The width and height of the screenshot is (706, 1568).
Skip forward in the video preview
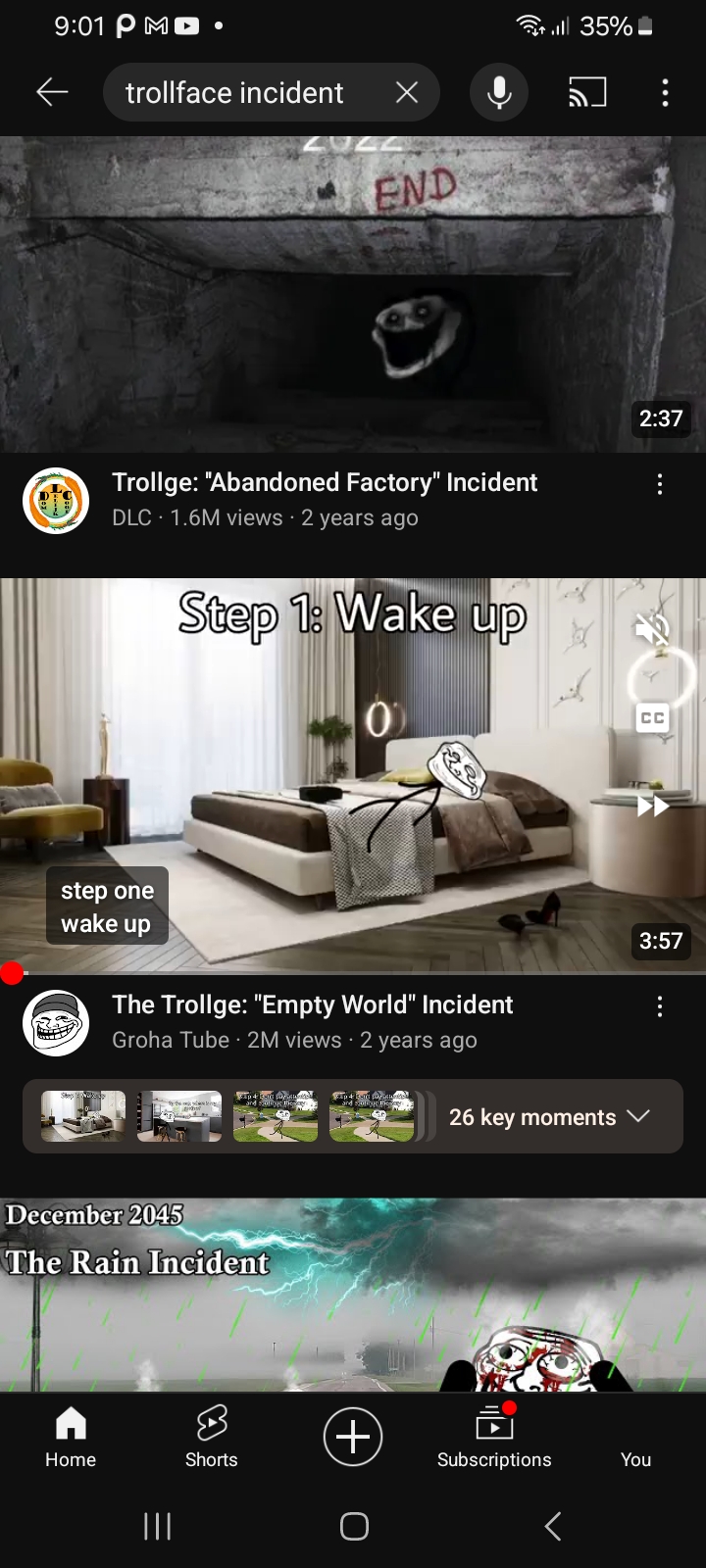coord(652,806)
